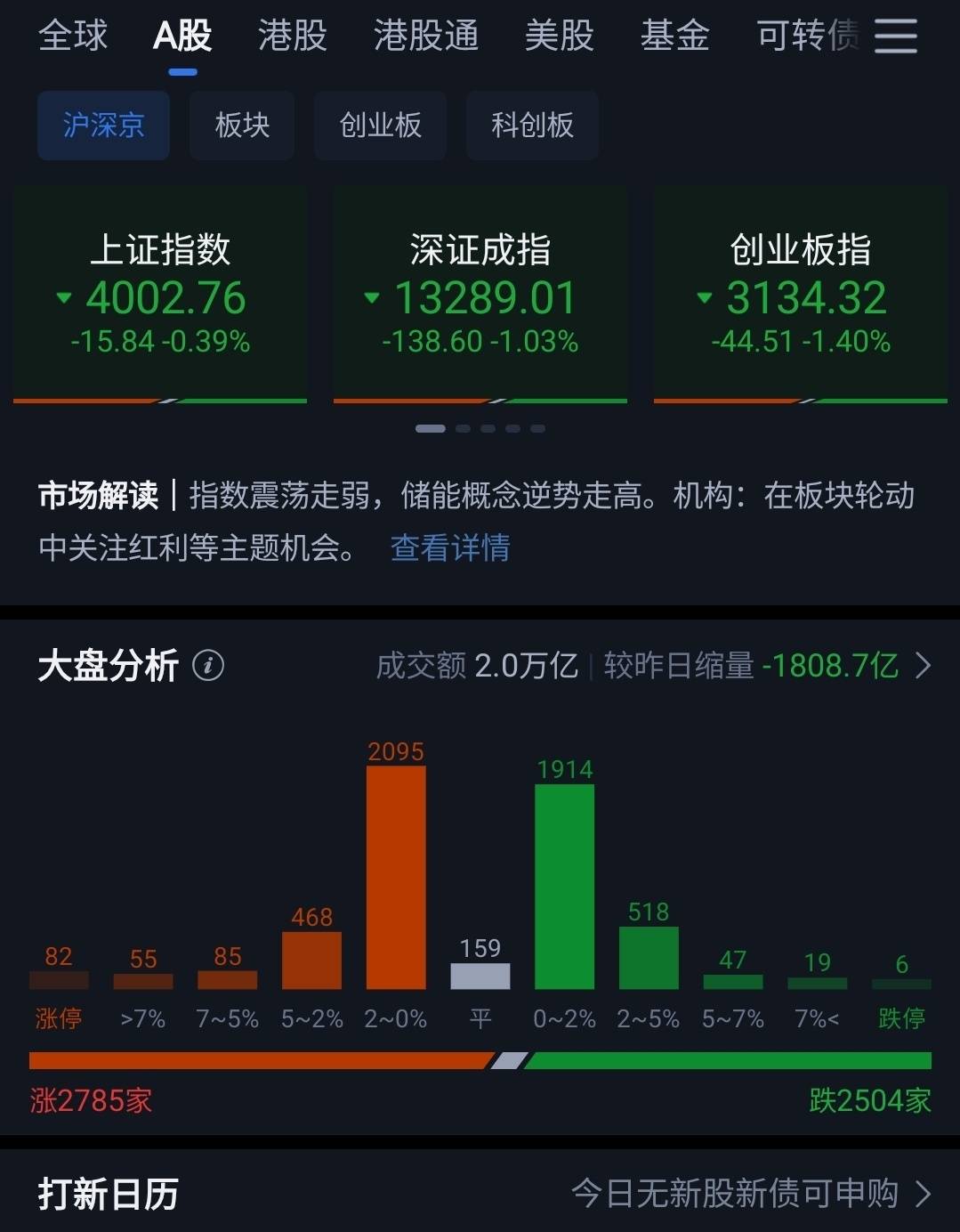Open the hamburger menu icon
The image size is (960, 1232).
(895, 36)
